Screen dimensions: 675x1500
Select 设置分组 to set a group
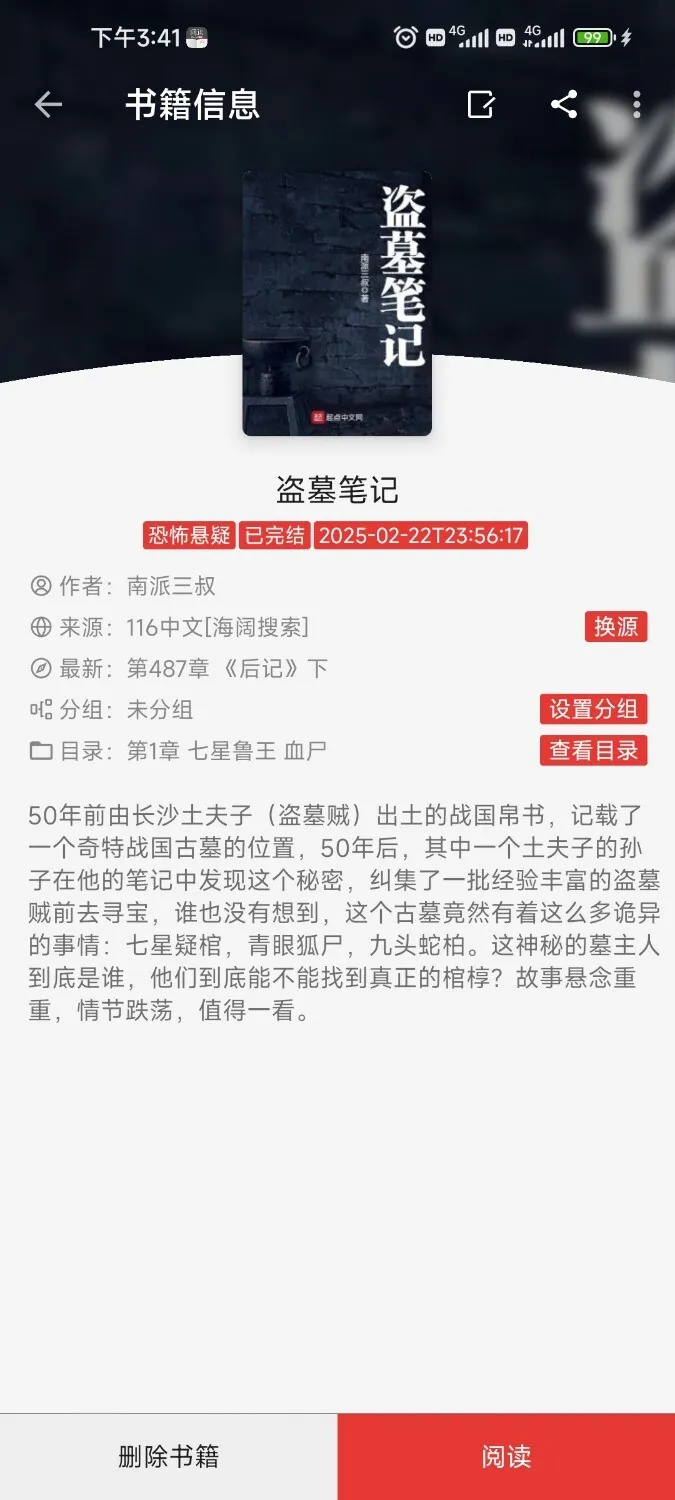tap(594, 709)
